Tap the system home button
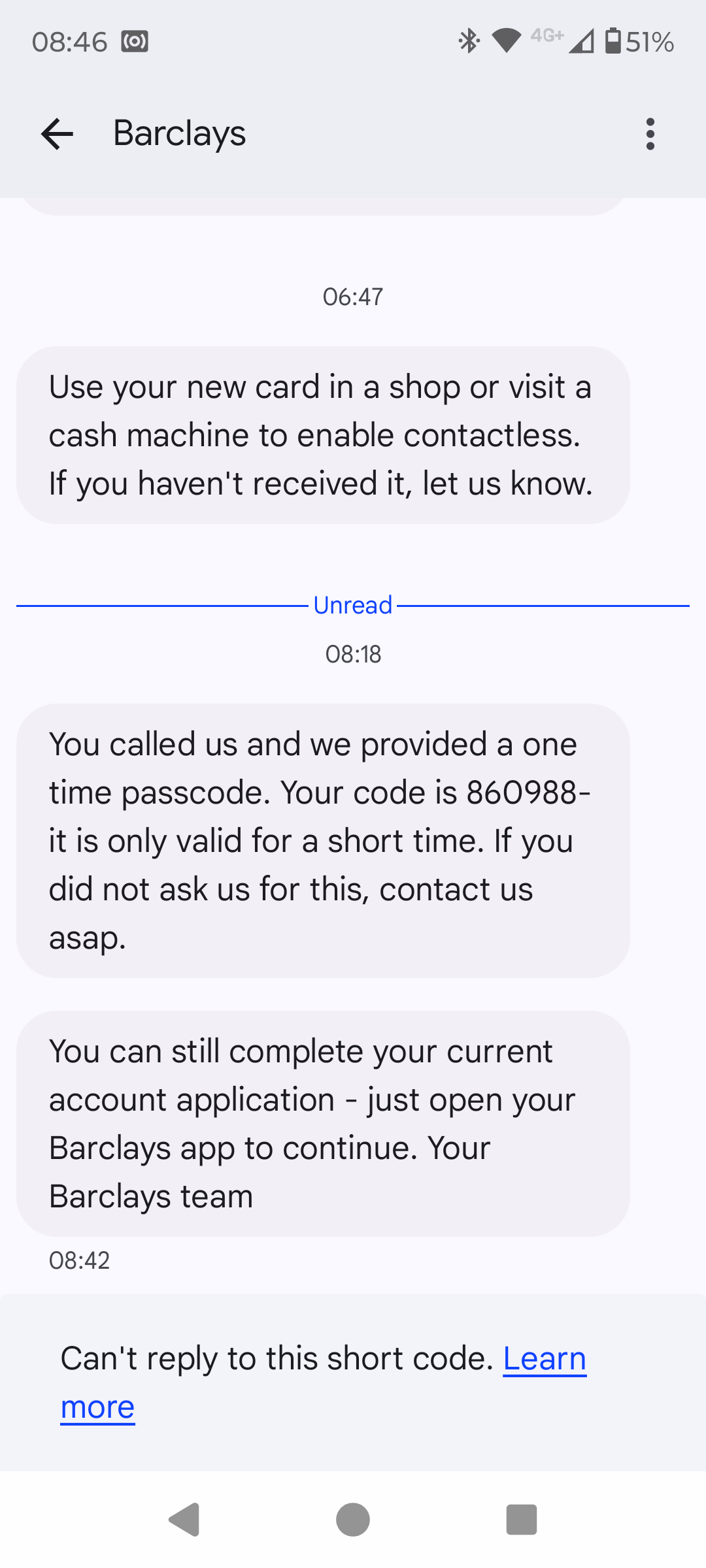This screenshot has height=1568, width=706. coord(353,1519)
